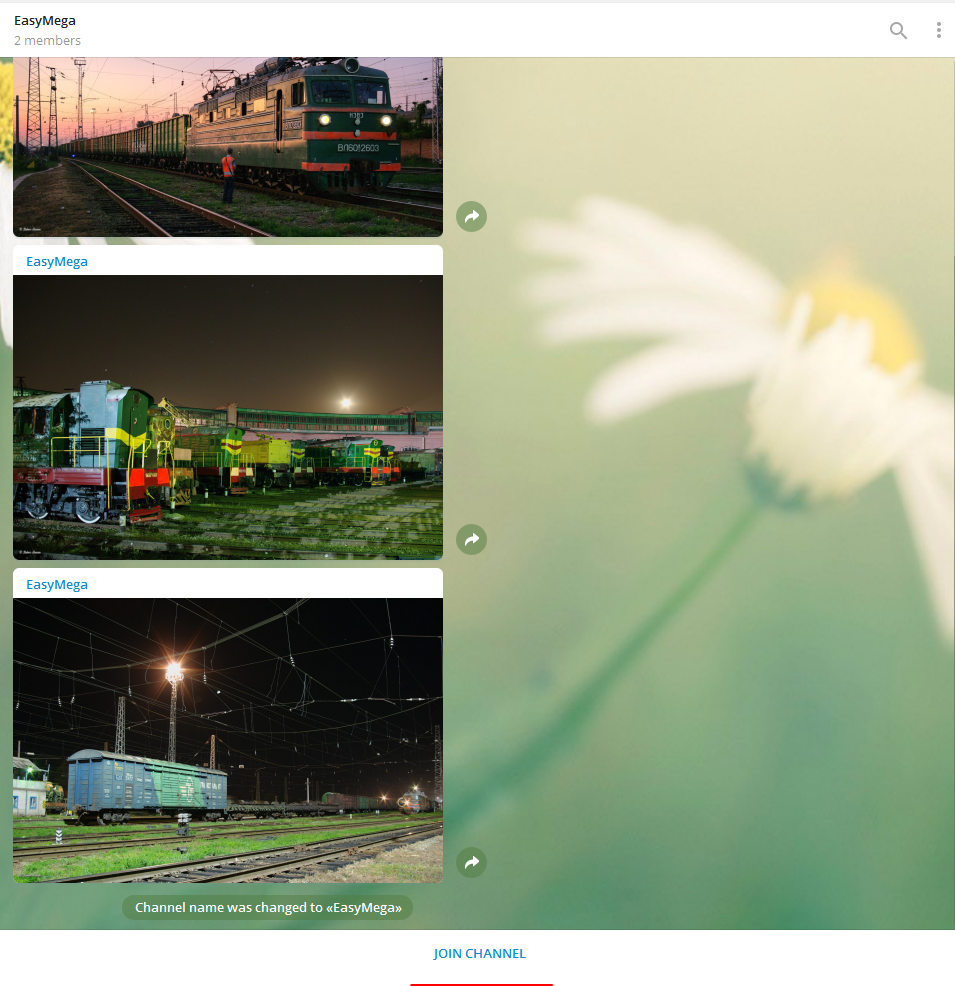View the night freight wagon photo

coord(227,740)
